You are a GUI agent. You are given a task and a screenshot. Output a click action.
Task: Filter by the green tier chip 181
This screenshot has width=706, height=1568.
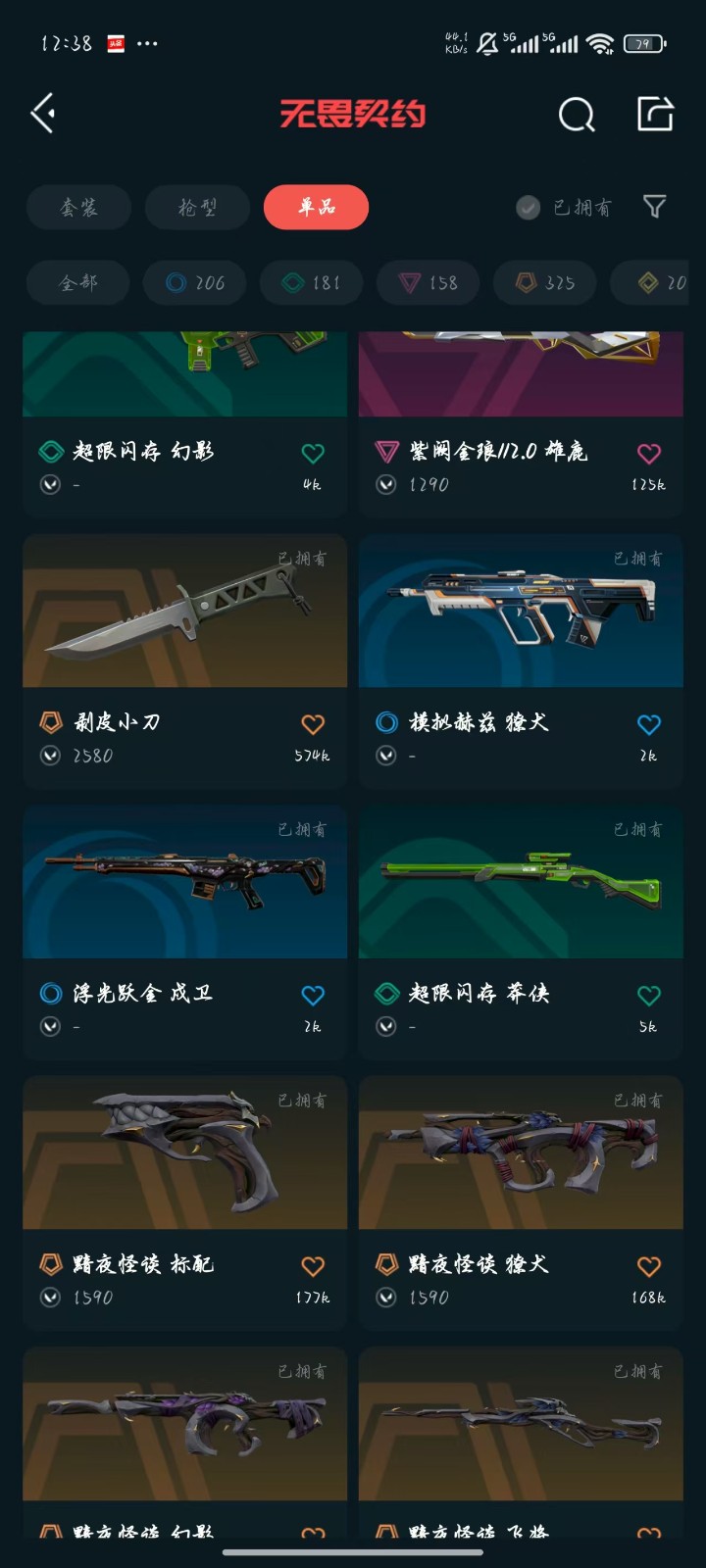312,283
